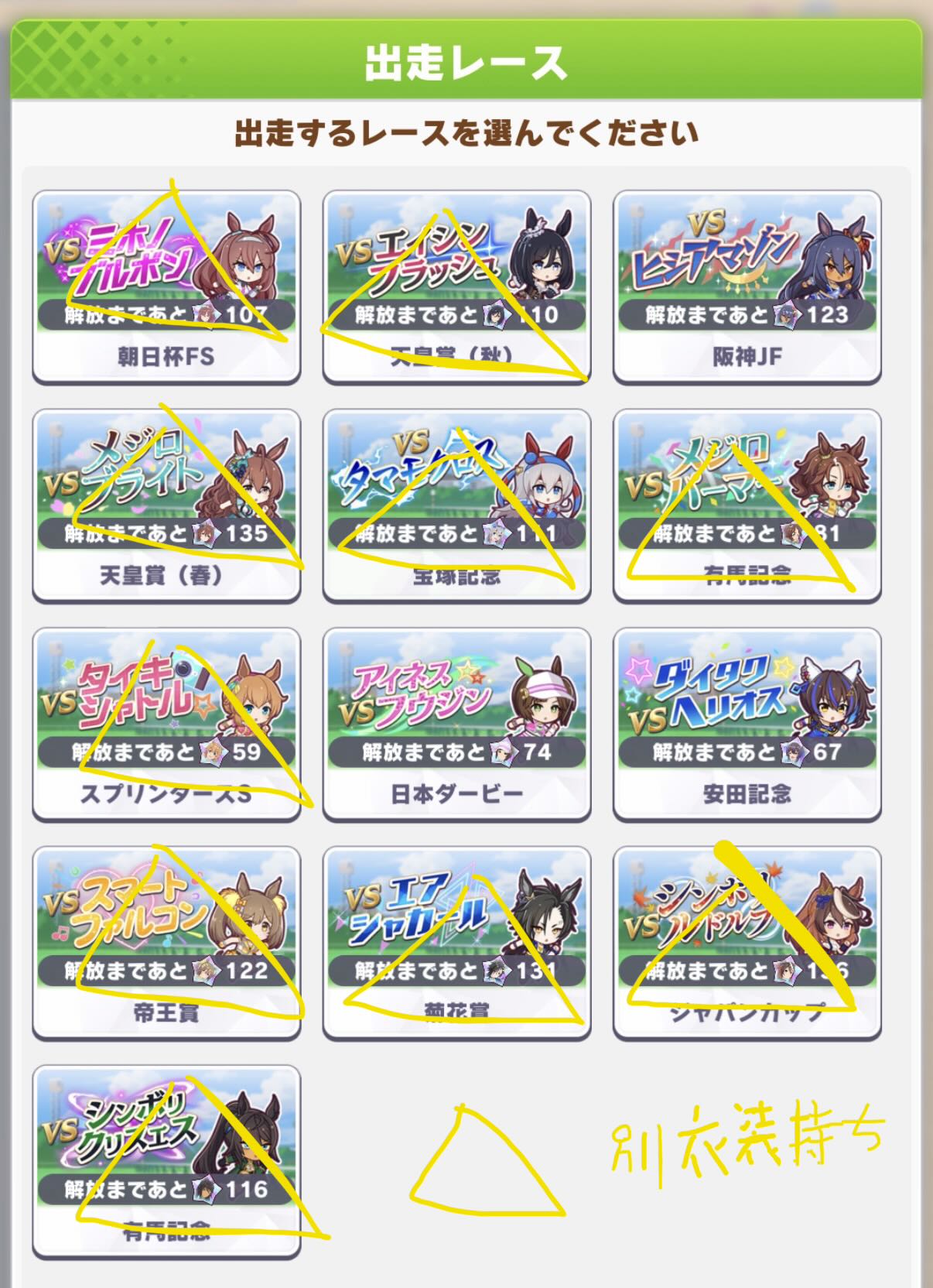Choose the VS シンボリルドルフ race card
Image resolution: width=933 pixels, height=1288 pixels.
point(747,943)
